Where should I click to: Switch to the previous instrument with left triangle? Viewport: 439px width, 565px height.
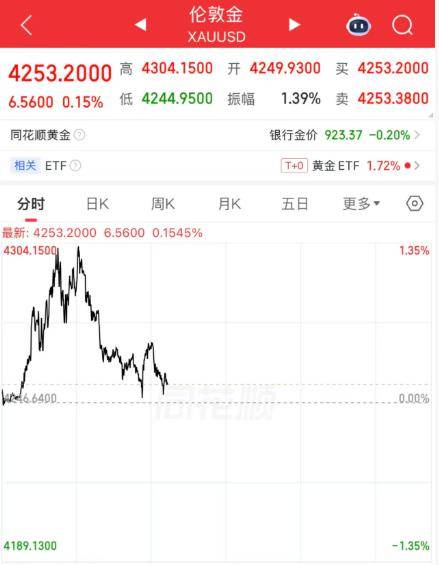pos(140,25)
